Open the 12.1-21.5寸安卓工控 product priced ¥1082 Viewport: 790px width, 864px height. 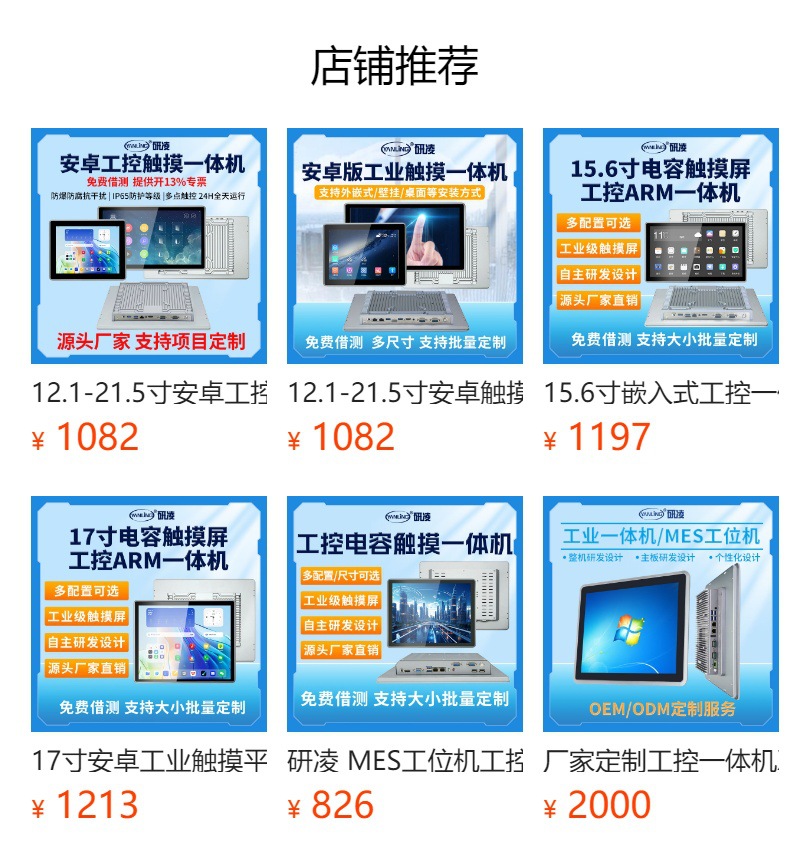point(149,246)
